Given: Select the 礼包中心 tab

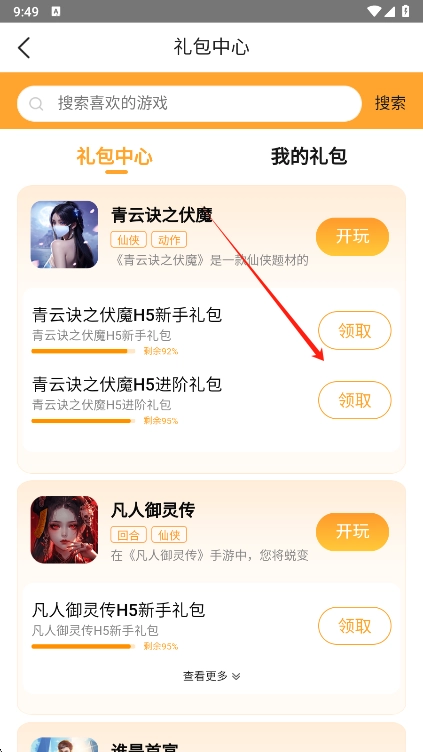Looking at the screenshot, I should pos(115,157).
